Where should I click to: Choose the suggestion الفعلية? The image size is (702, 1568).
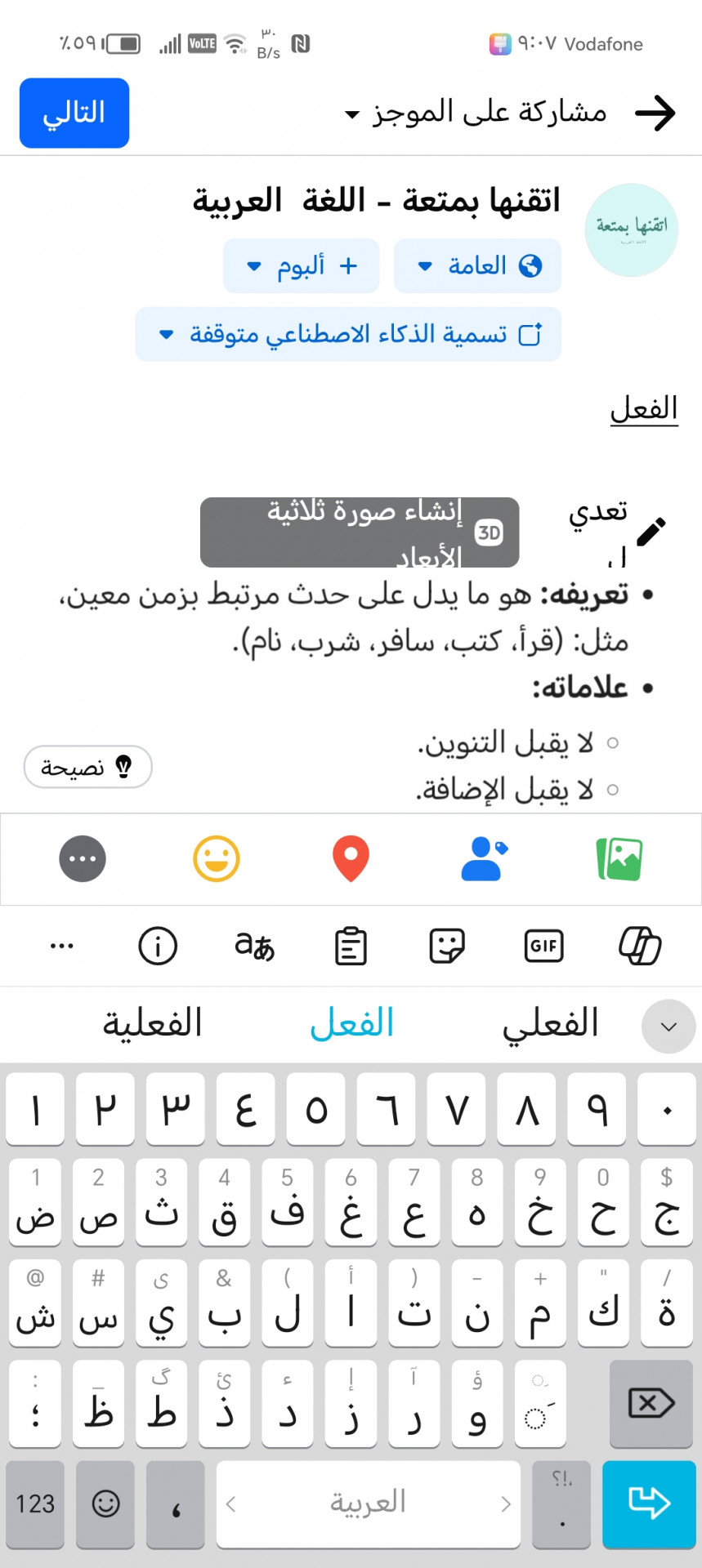(x=152, y=1024)
